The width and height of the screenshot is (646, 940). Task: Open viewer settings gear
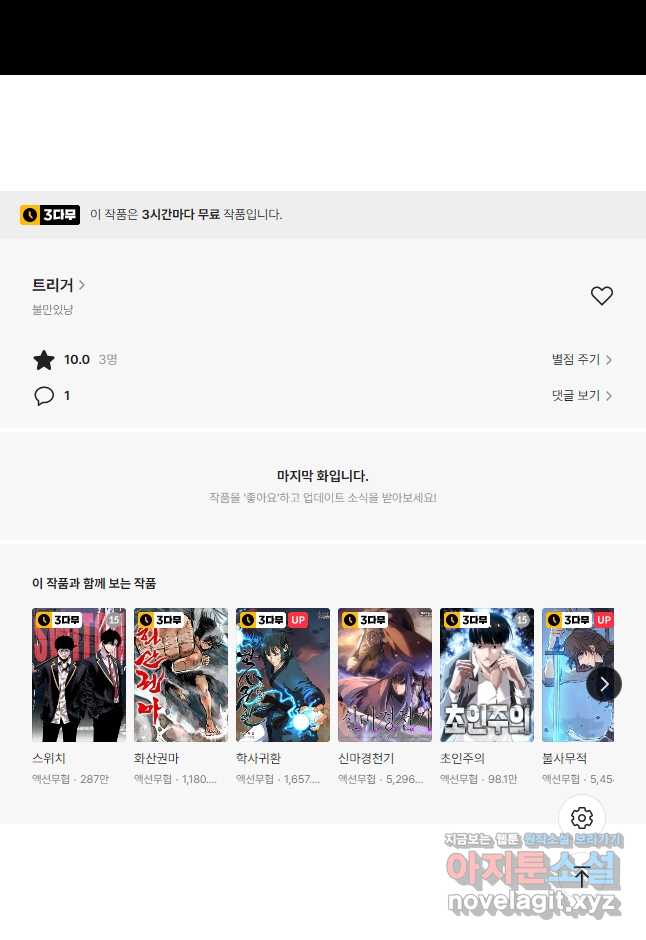point(582,818)
